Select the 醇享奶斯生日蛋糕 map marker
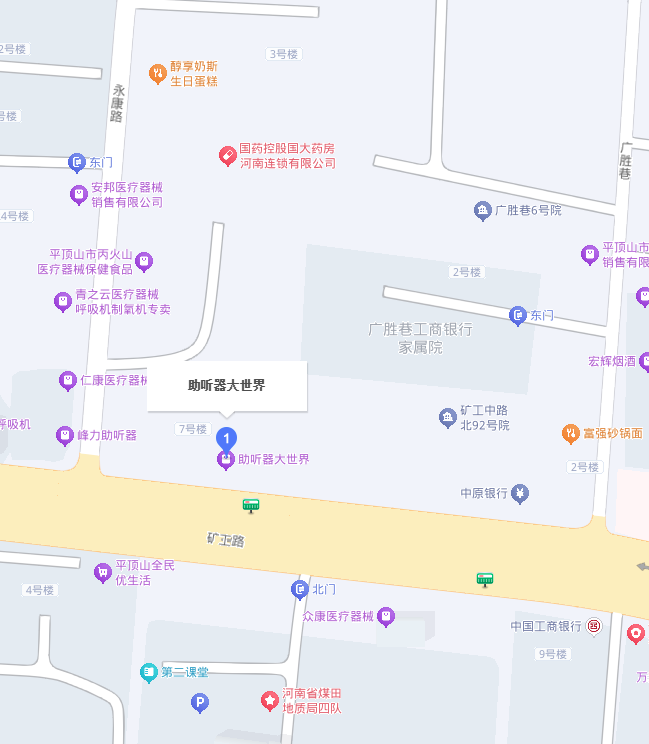 [x=157, y=73]
